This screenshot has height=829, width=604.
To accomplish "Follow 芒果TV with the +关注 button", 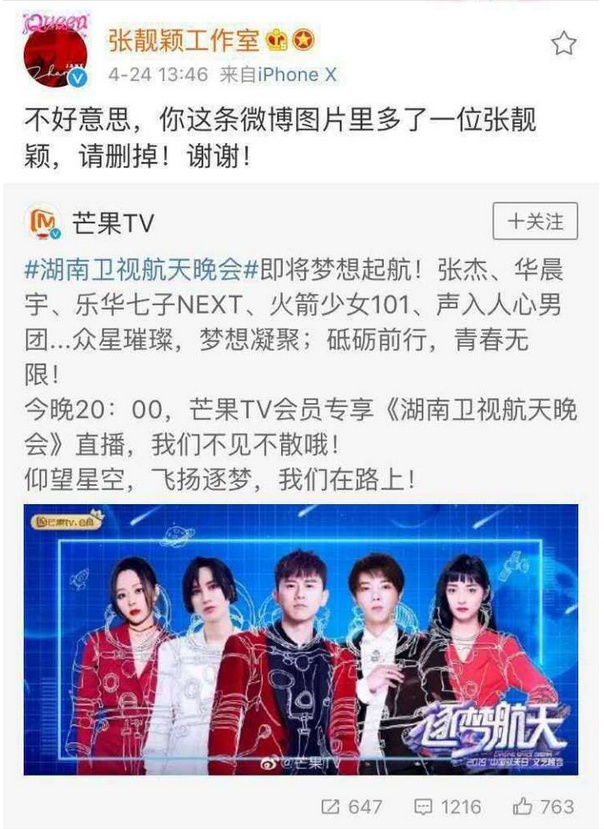I will pos(535,221).
